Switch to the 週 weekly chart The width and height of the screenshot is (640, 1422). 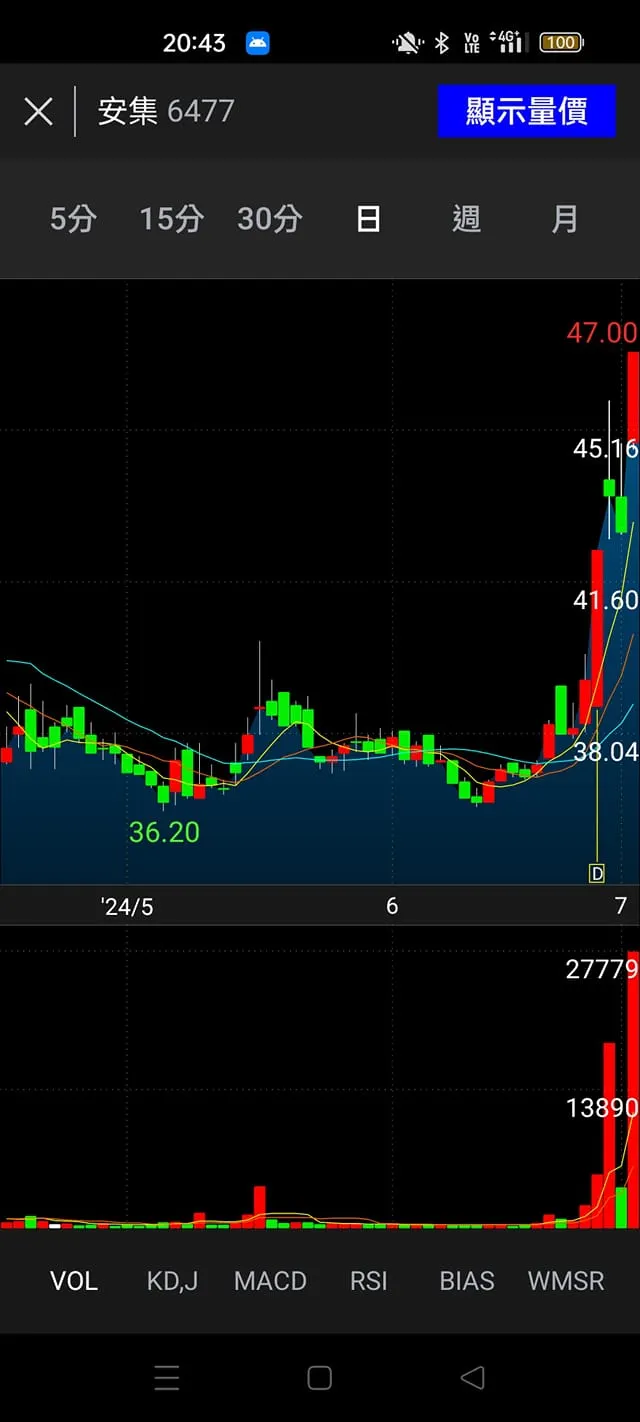[466, 219]
